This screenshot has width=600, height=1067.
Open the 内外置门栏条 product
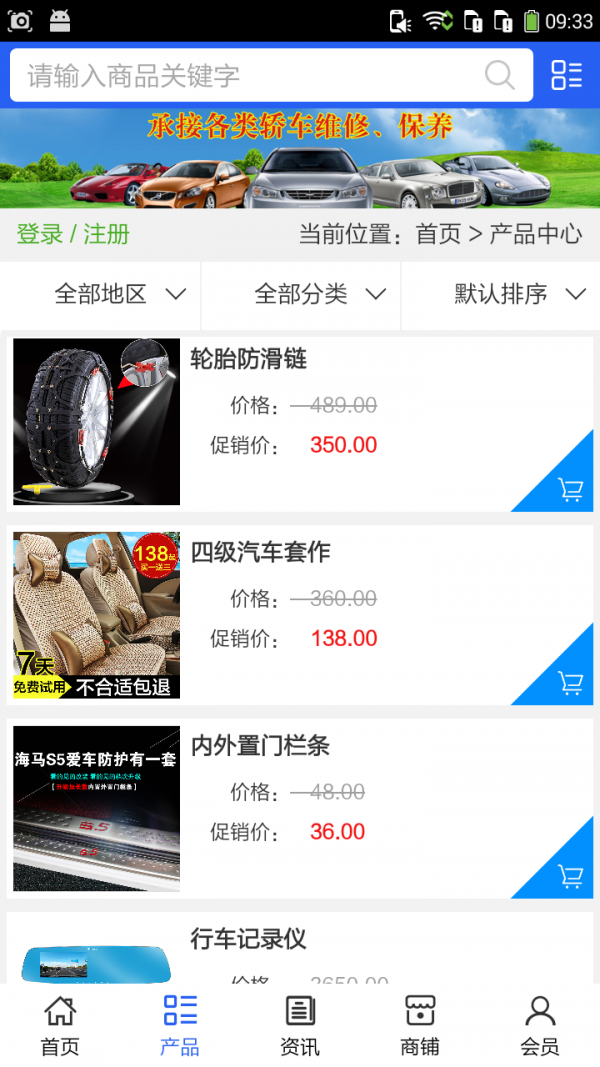click(x=260, y=746)
